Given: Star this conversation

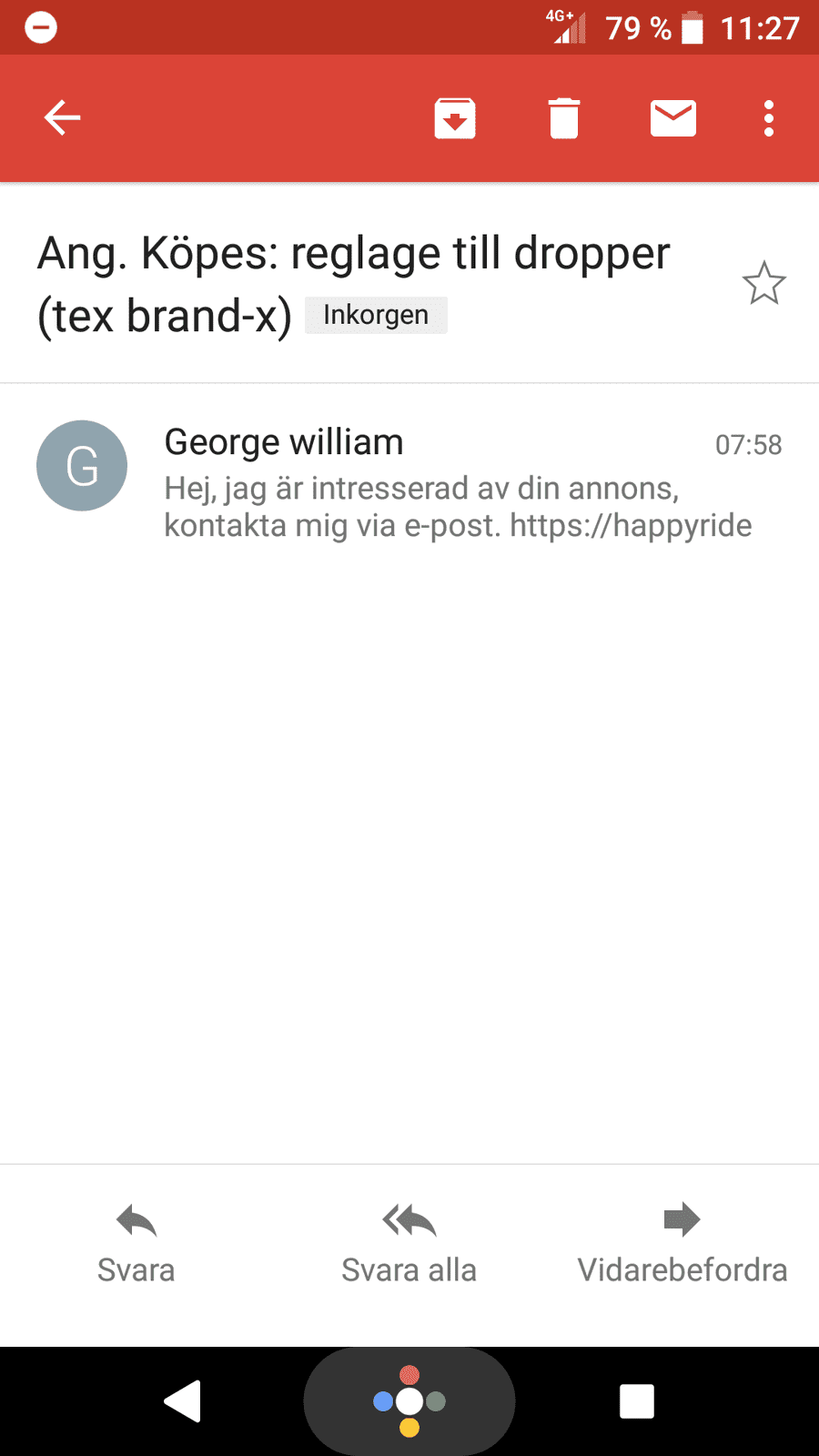Looking at the screenshot, I should 763,284.
